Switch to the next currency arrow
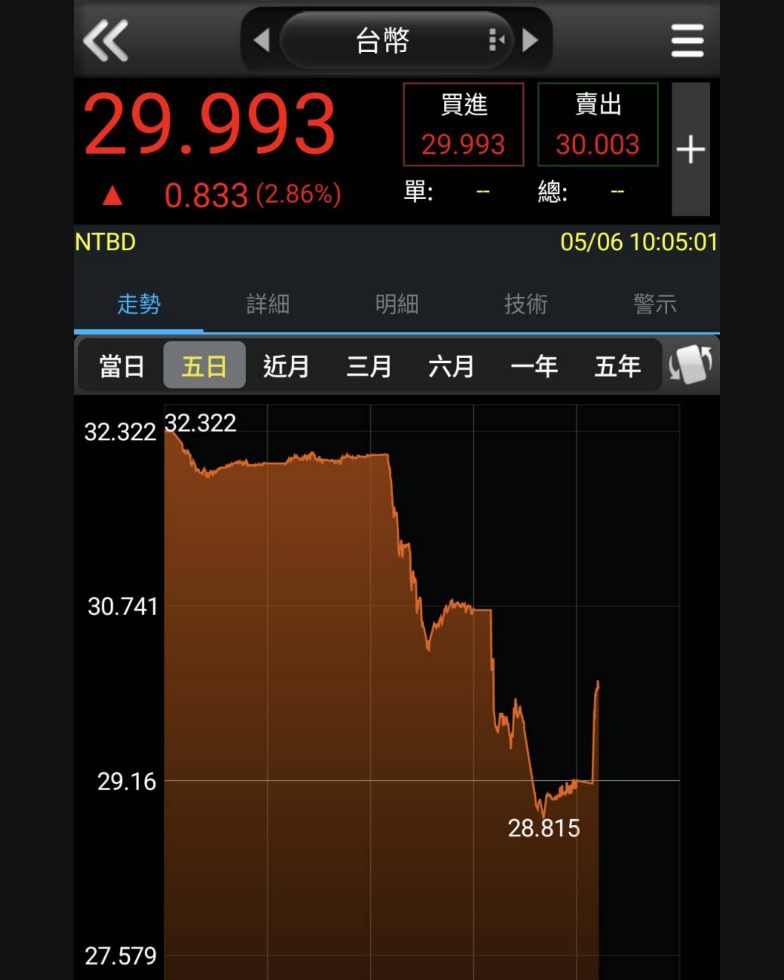This screenshot has height=980, width=784. pyautogui.click(x=531, y=41)
